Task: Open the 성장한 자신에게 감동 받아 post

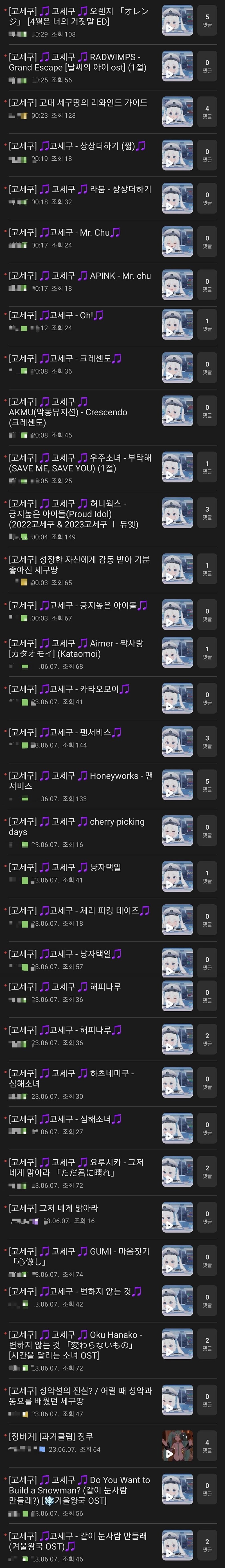Action: (x=79, y=564)
